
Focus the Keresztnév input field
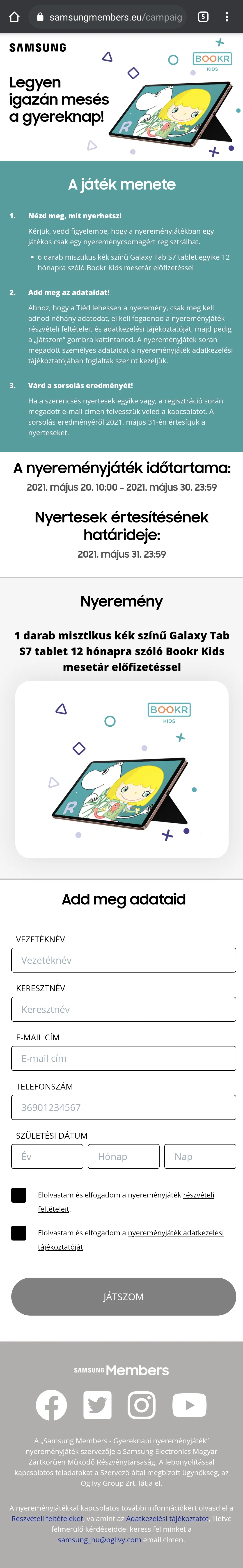pos(123,1009)
